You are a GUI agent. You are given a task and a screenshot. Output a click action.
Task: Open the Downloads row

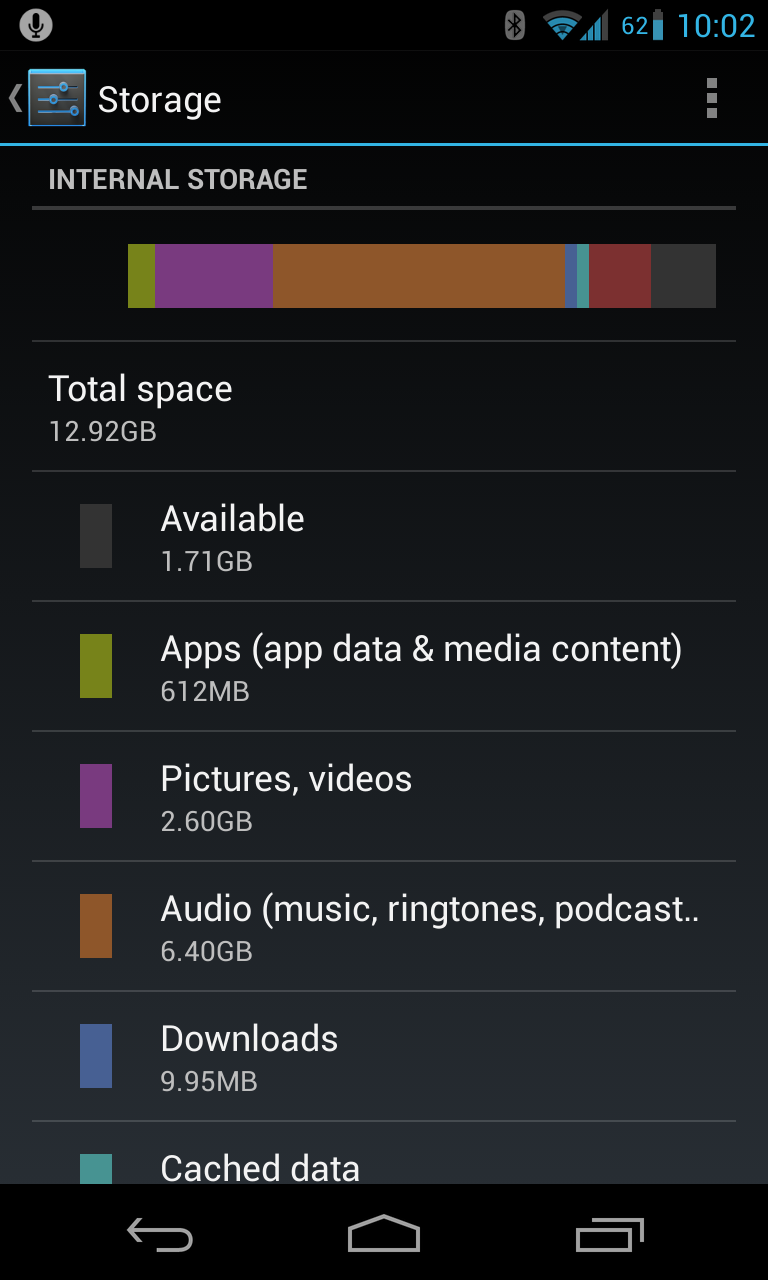point(384,1056)
